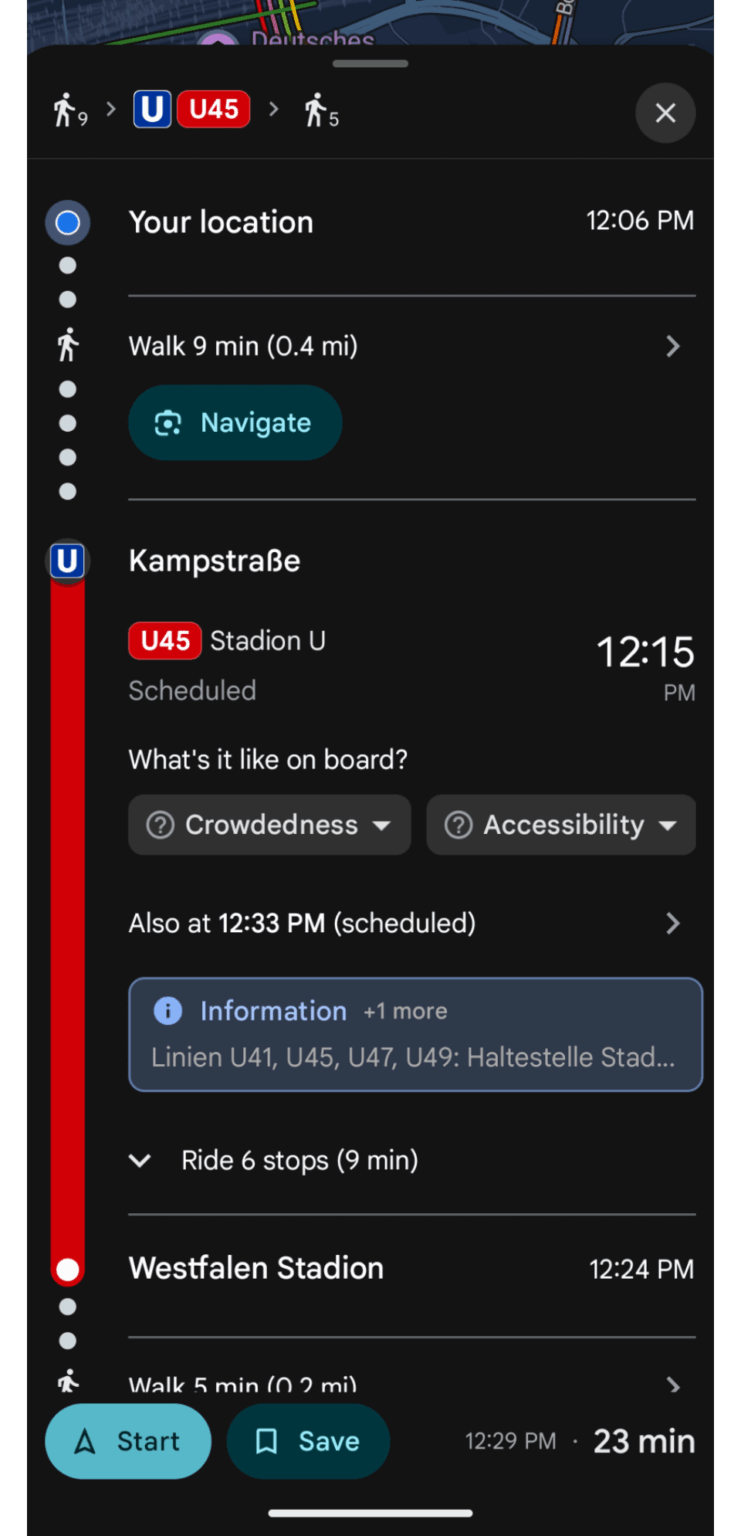Click Your location blue radio marker
The width and height of the screenshot is (741, 1536).
coord(67,222)
